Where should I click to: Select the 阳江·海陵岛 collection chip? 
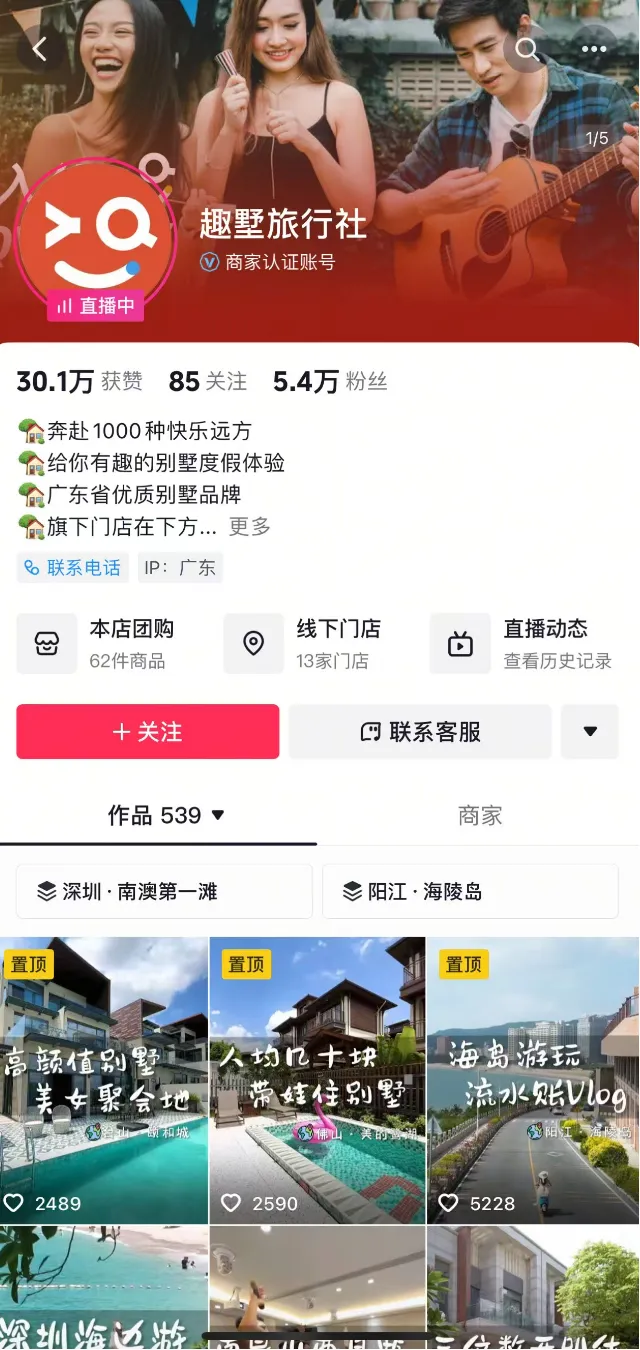470,891
